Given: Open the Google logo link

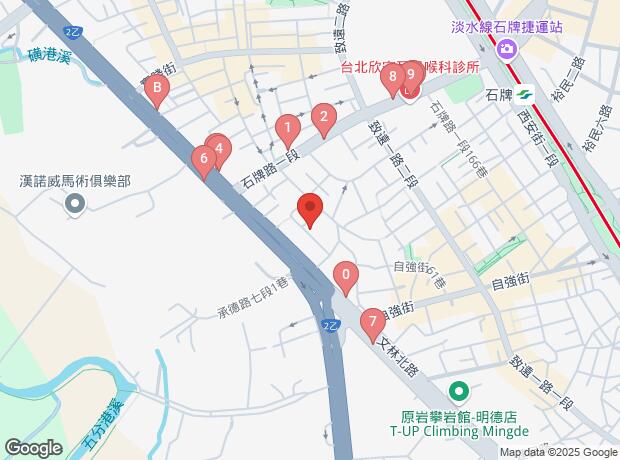Looking at the screenshot, I should (32, 447).
